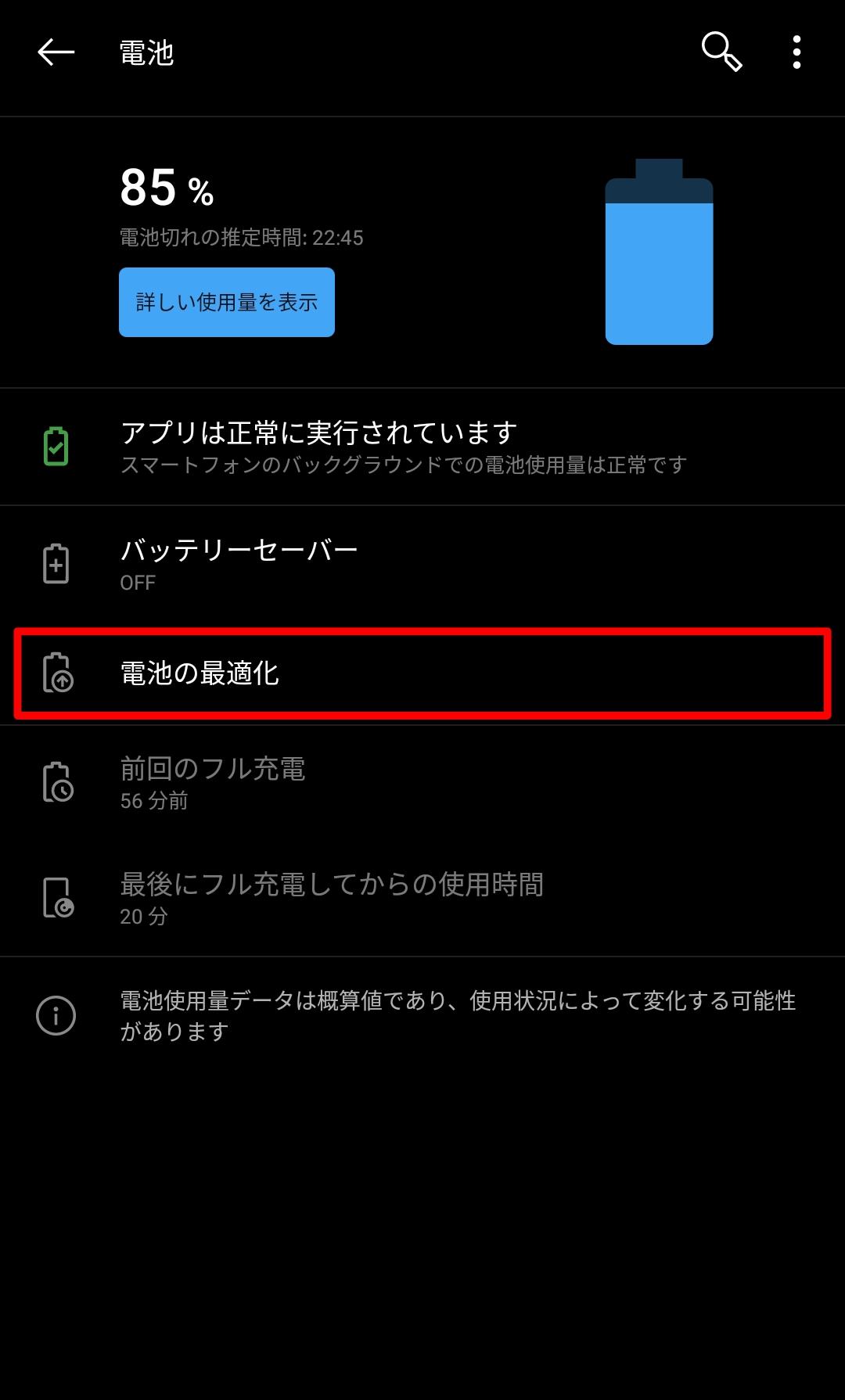Go back from the 電池 screen
Screen dimensions: 845x1400
[56, 52]
